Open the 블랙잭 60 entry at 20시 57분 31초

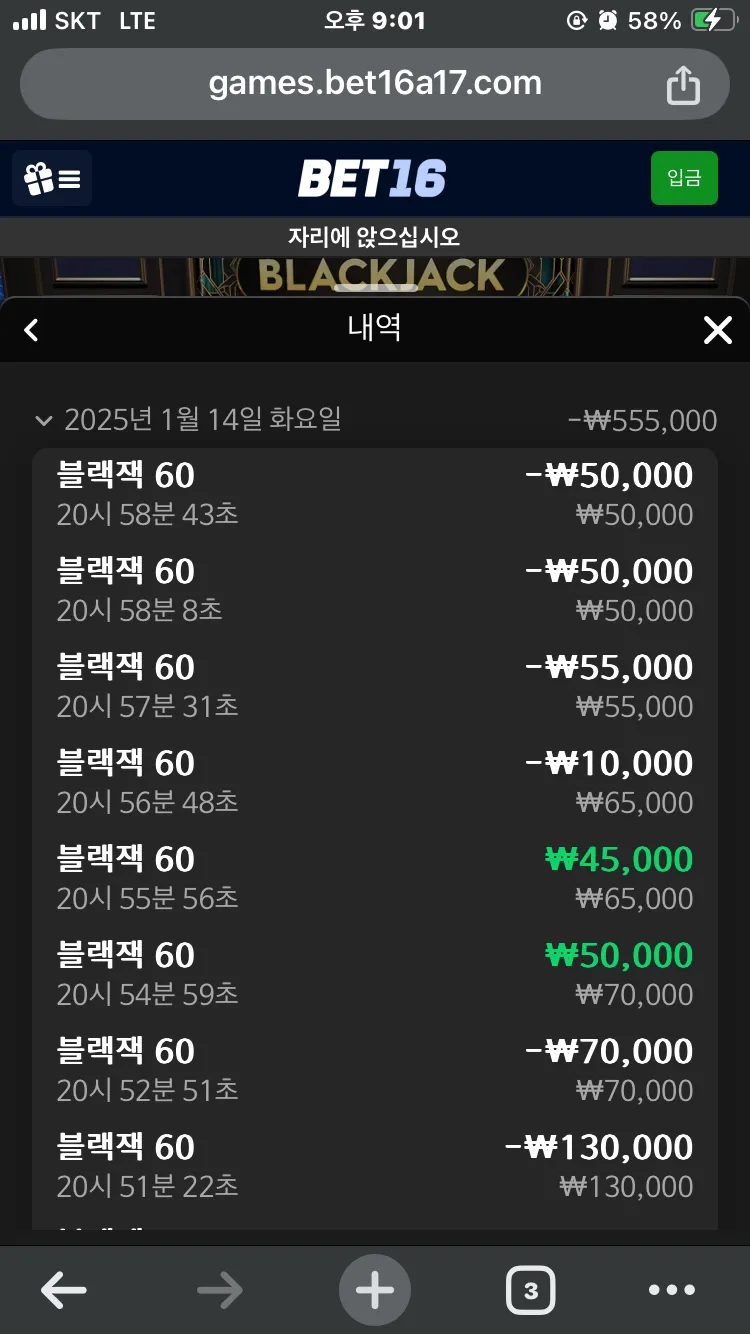click(x=375, y=686)
